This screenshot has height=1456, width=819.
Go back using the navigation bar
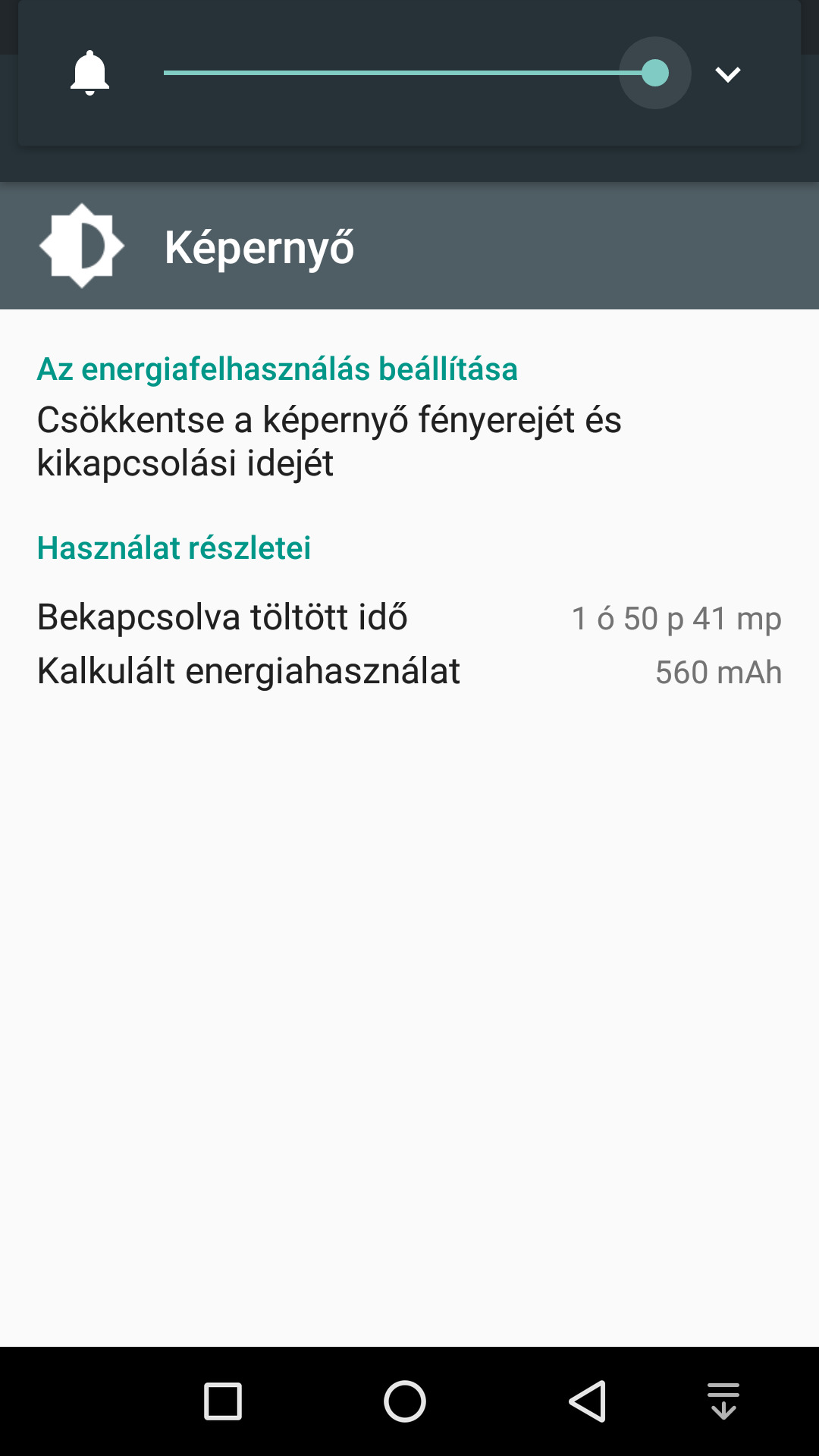588,1401
